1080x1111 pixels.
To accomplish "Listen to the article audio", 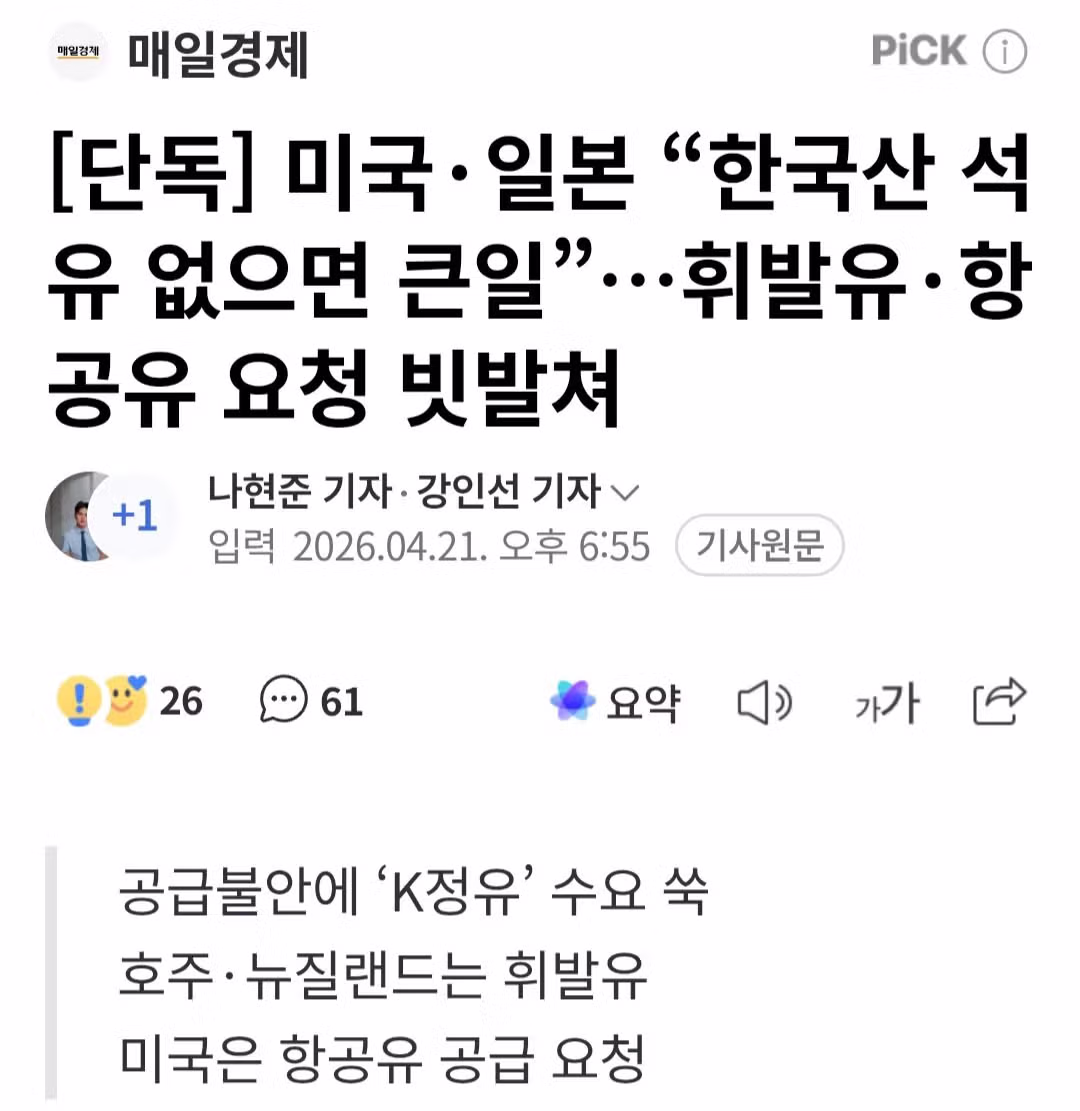I will tap(765, 703).
